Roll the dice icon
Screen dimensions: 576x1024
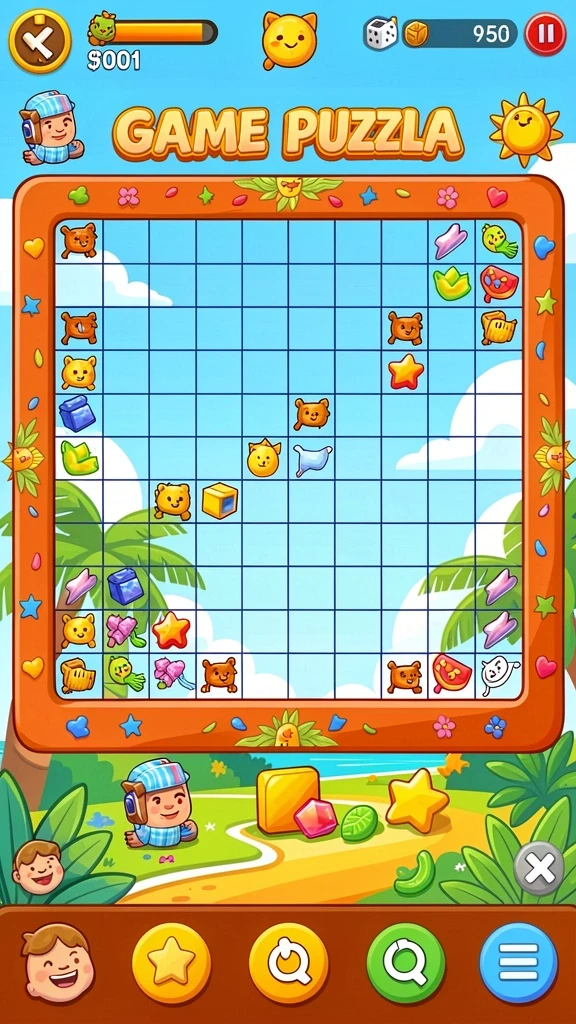pos(381,33)
